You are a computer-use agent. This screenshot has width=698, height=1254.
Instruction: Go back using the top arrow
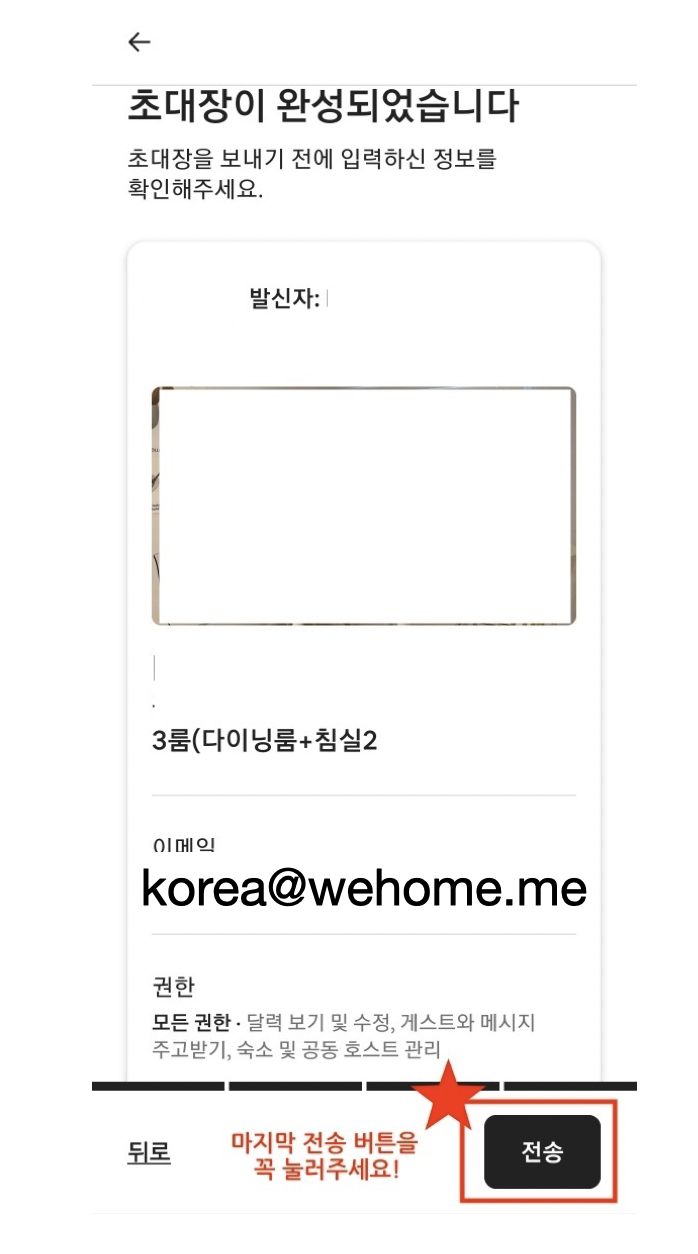click(140, 42)
